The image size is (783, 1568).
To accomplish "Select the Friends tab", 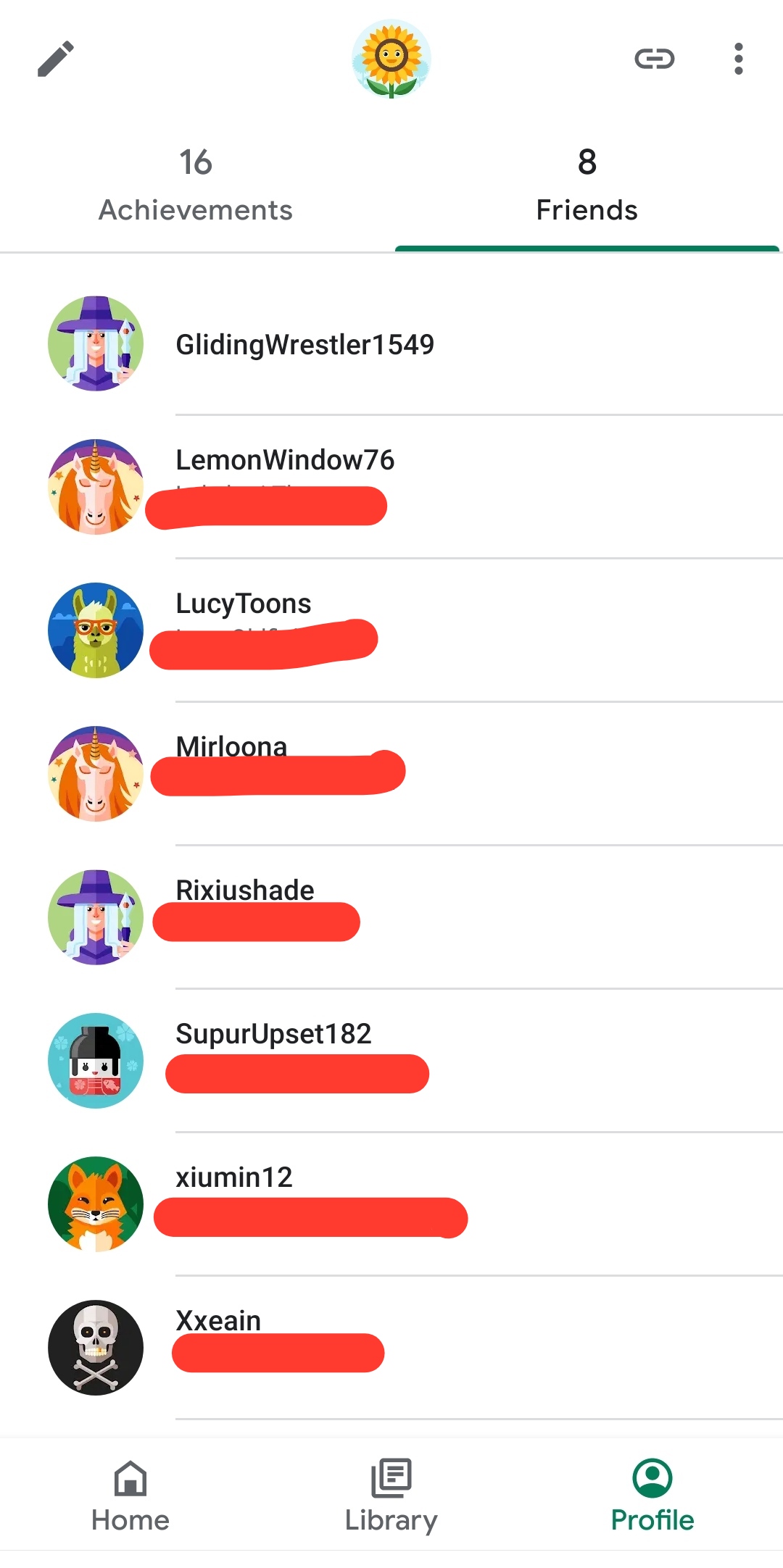I will (x=587, y=185).
